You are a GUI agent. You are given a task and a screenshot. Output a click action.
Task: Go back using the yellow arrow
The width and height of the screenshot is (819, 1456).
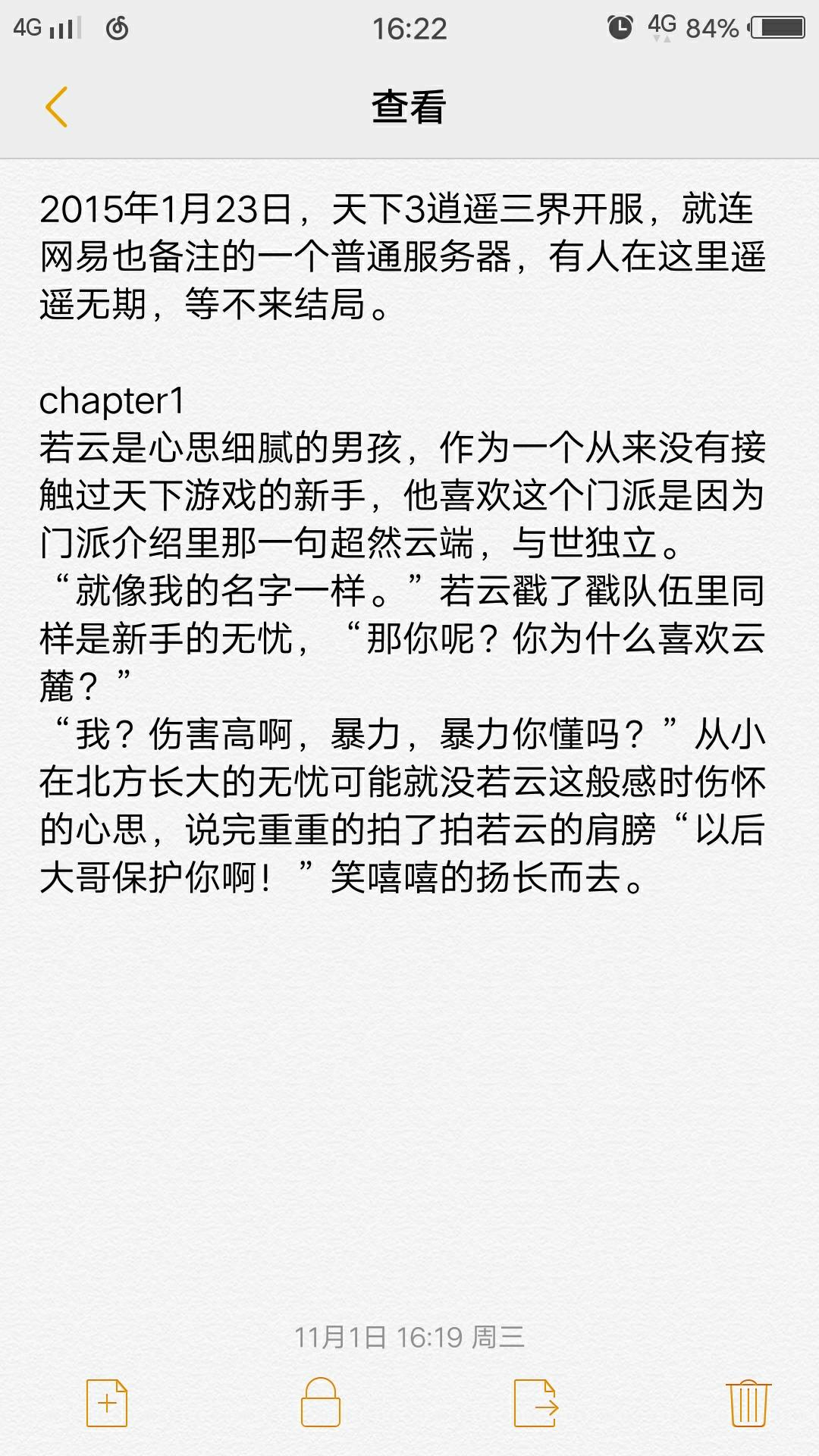[57, 107]
